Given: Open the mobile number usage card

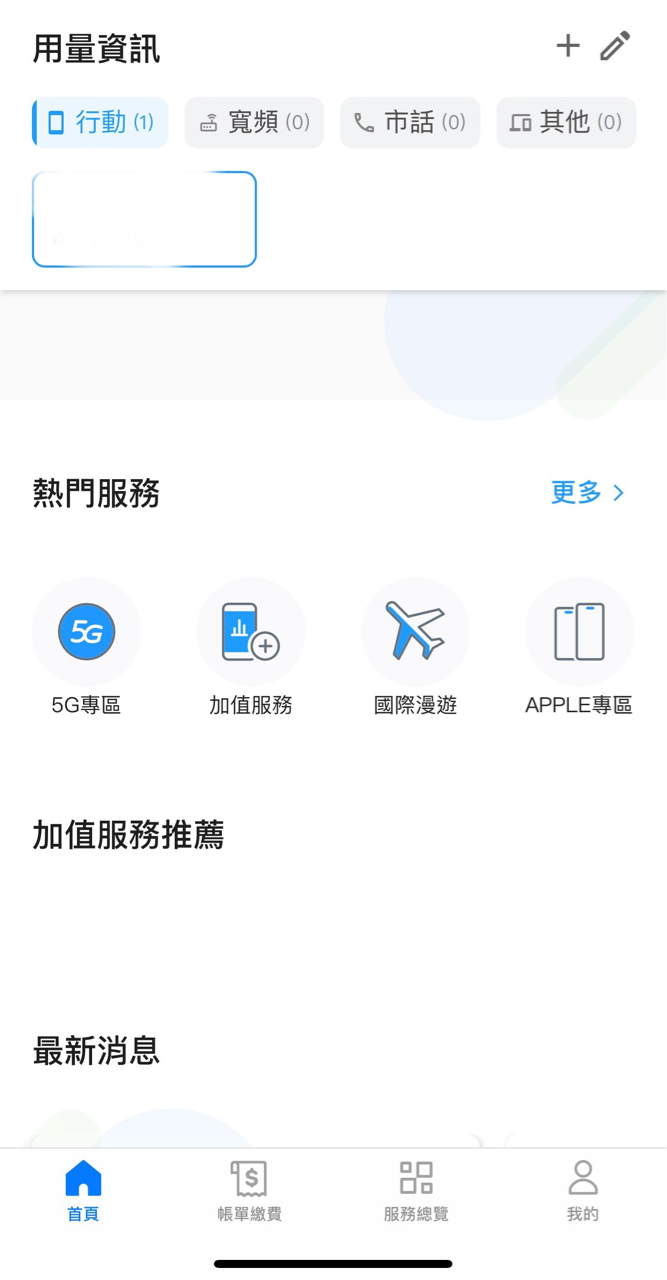Looking at the screenshot, I should (144, 219).
